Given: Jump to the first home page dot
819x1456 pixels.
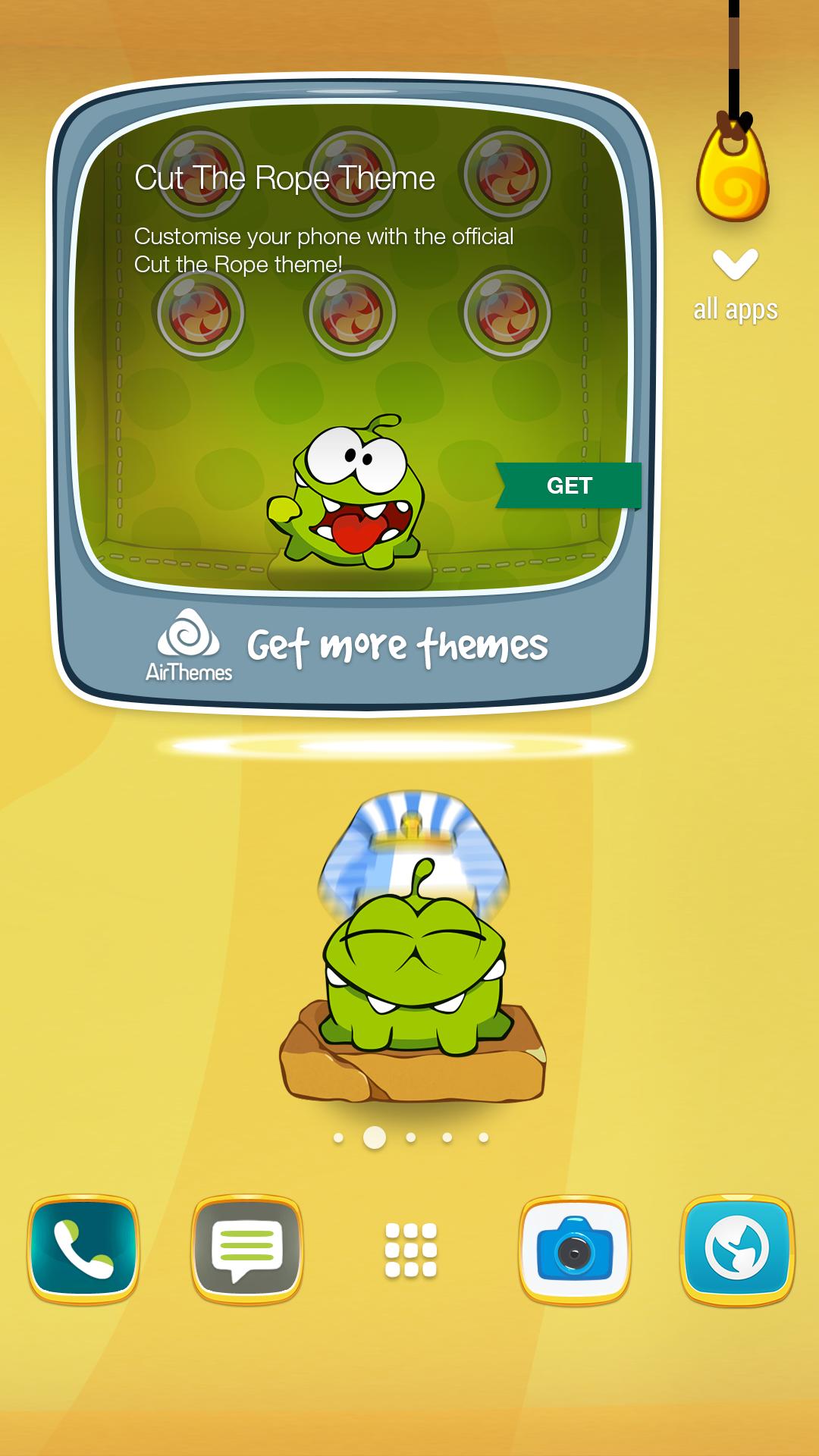Looking at the screenshot, I should click(338, 1137).
